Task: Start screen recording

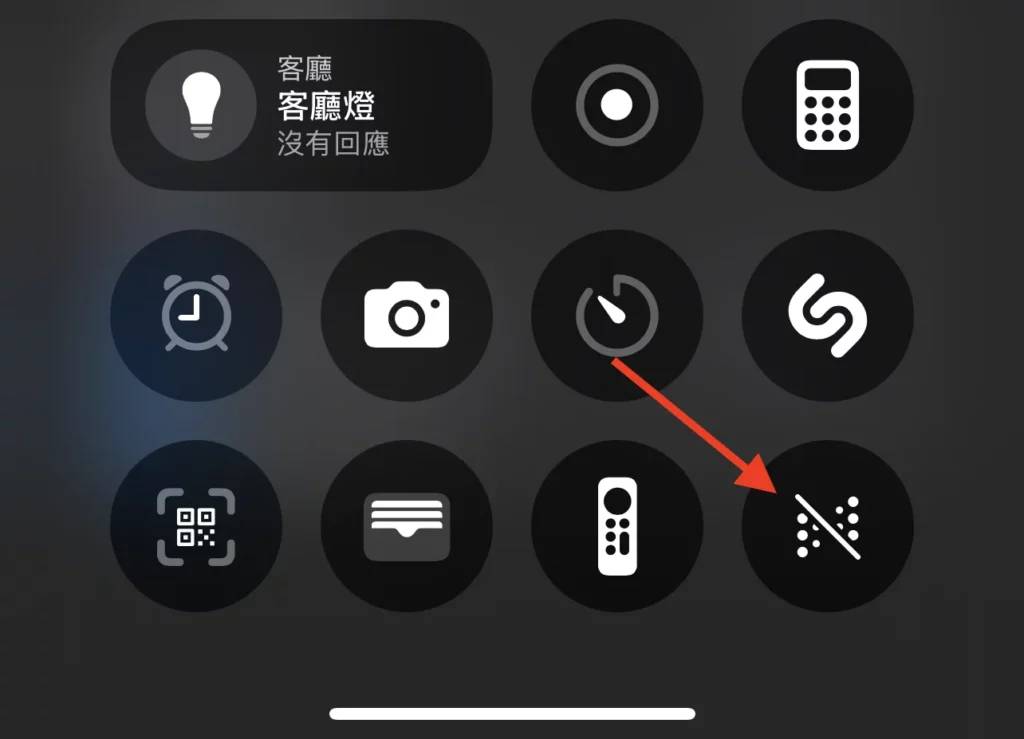Action: pyautogui.click(x=617, y=105)
